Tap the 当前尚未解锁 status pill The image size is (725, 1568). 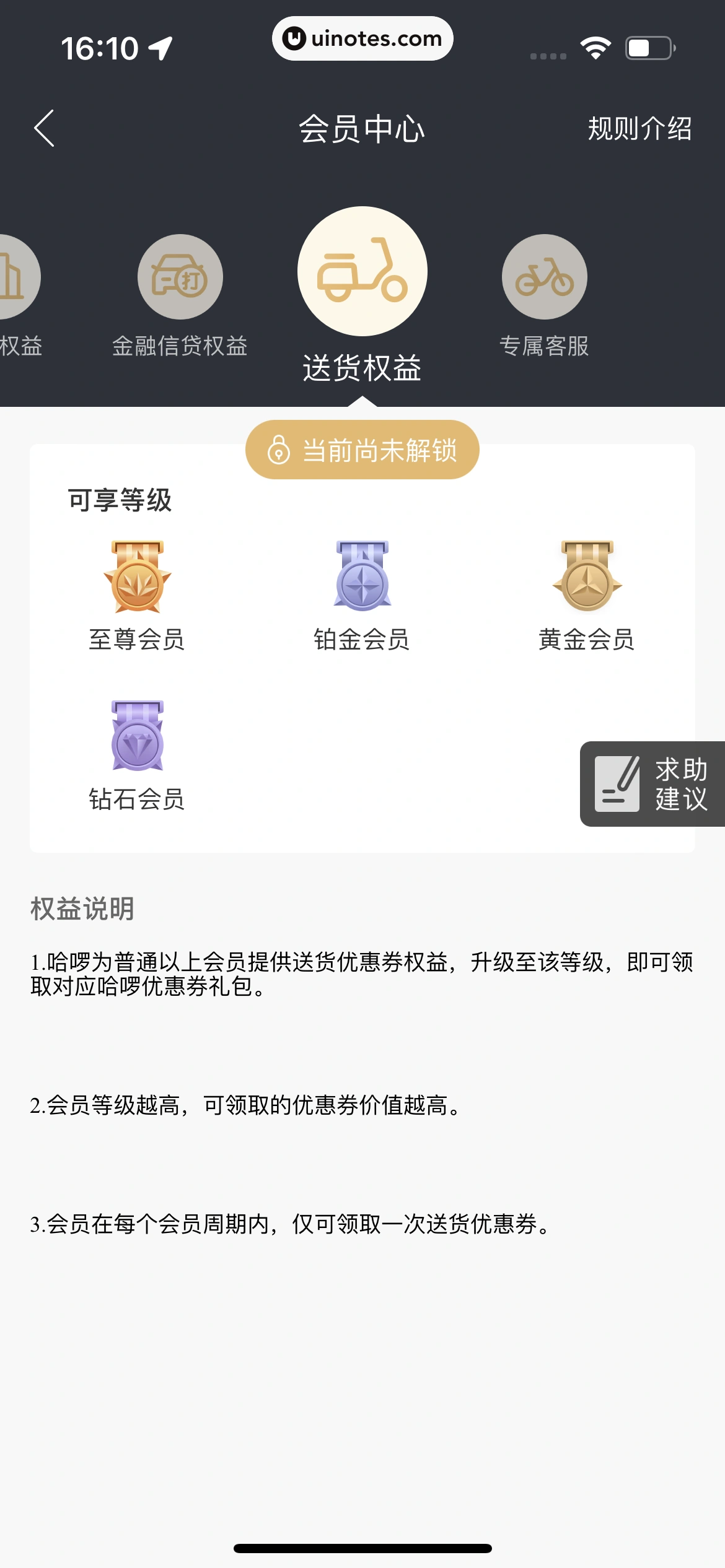tap(362, 450)
